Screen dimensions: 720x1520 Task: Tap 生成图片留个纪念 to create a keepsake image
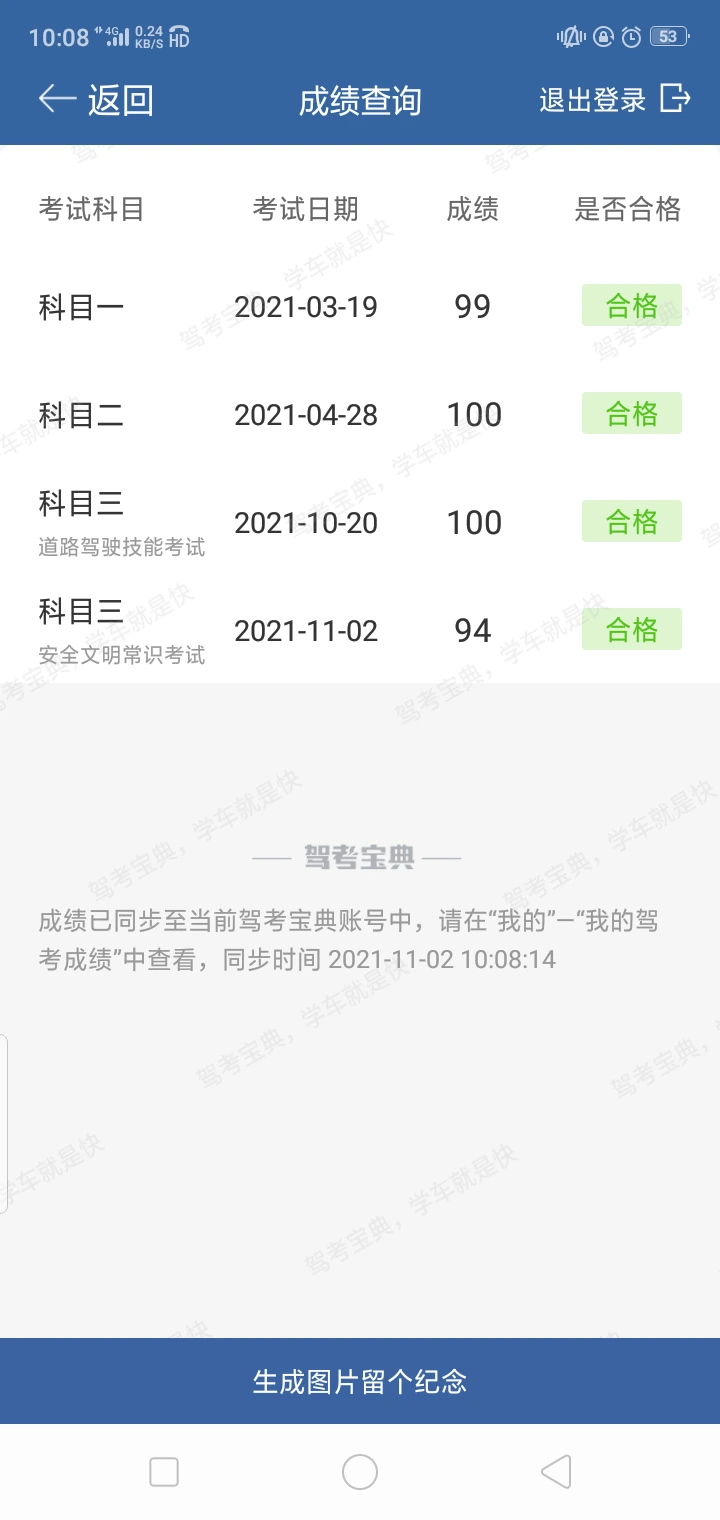[x=360, y=1381]
